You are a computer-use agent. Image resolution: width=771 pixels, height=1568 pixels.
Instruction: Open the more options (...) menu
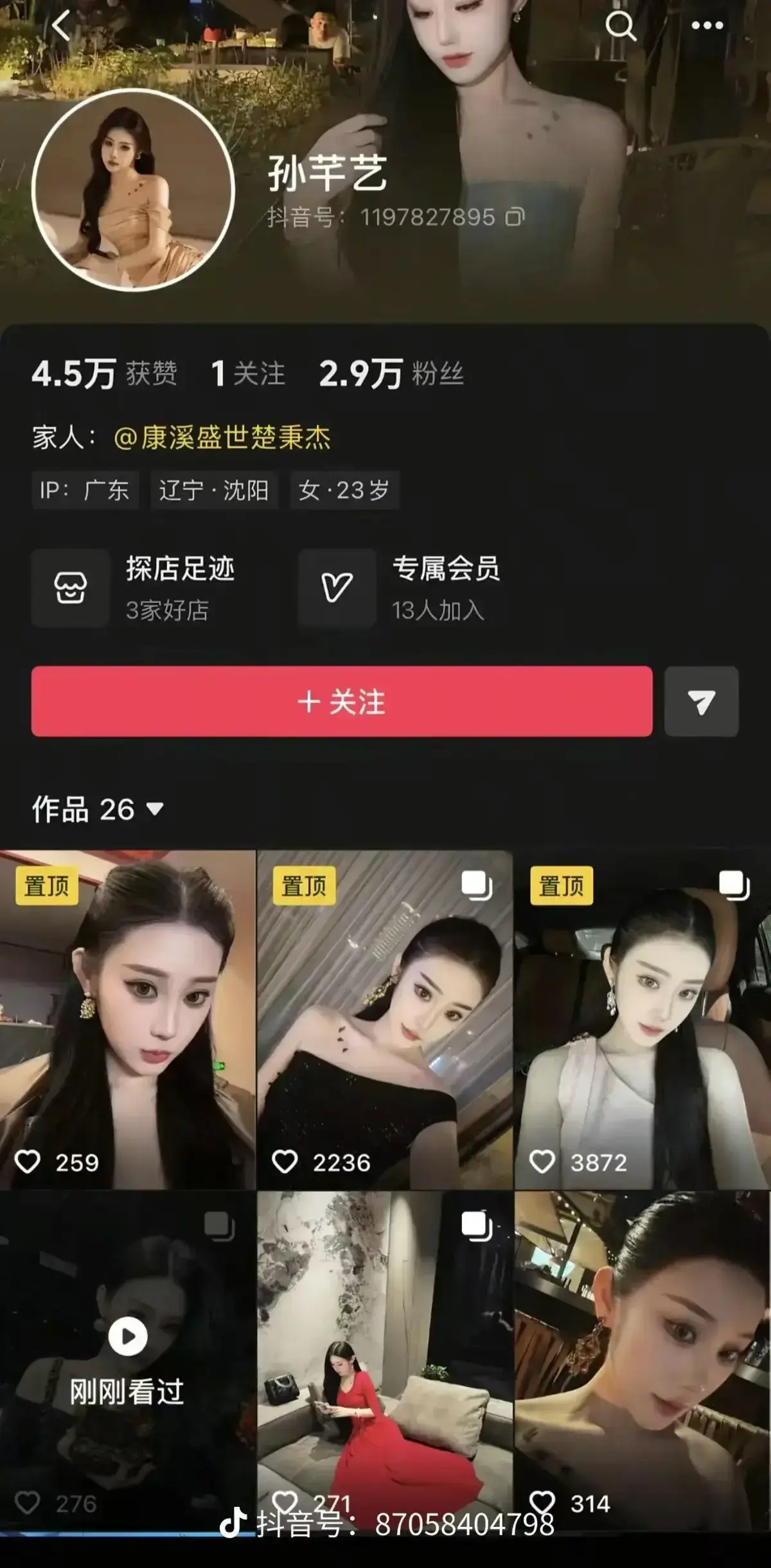point(708,26)
